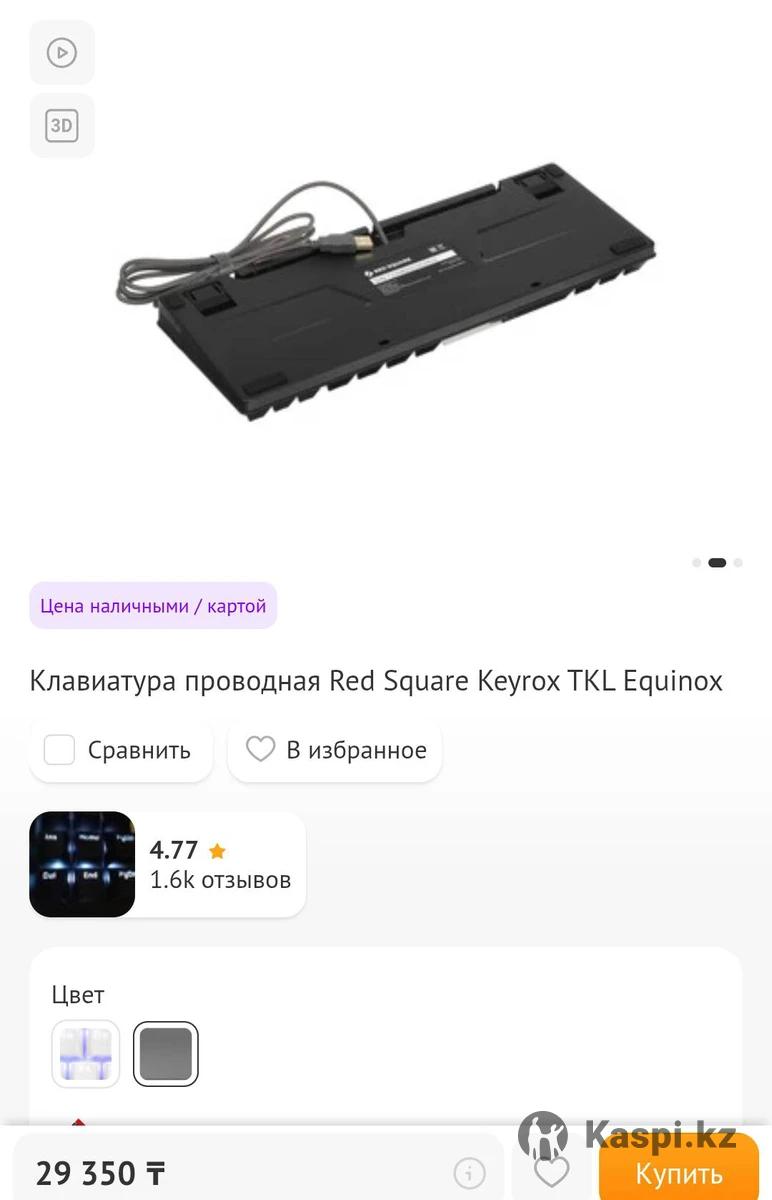Tap the Купить buy button

pos(678,1172)
